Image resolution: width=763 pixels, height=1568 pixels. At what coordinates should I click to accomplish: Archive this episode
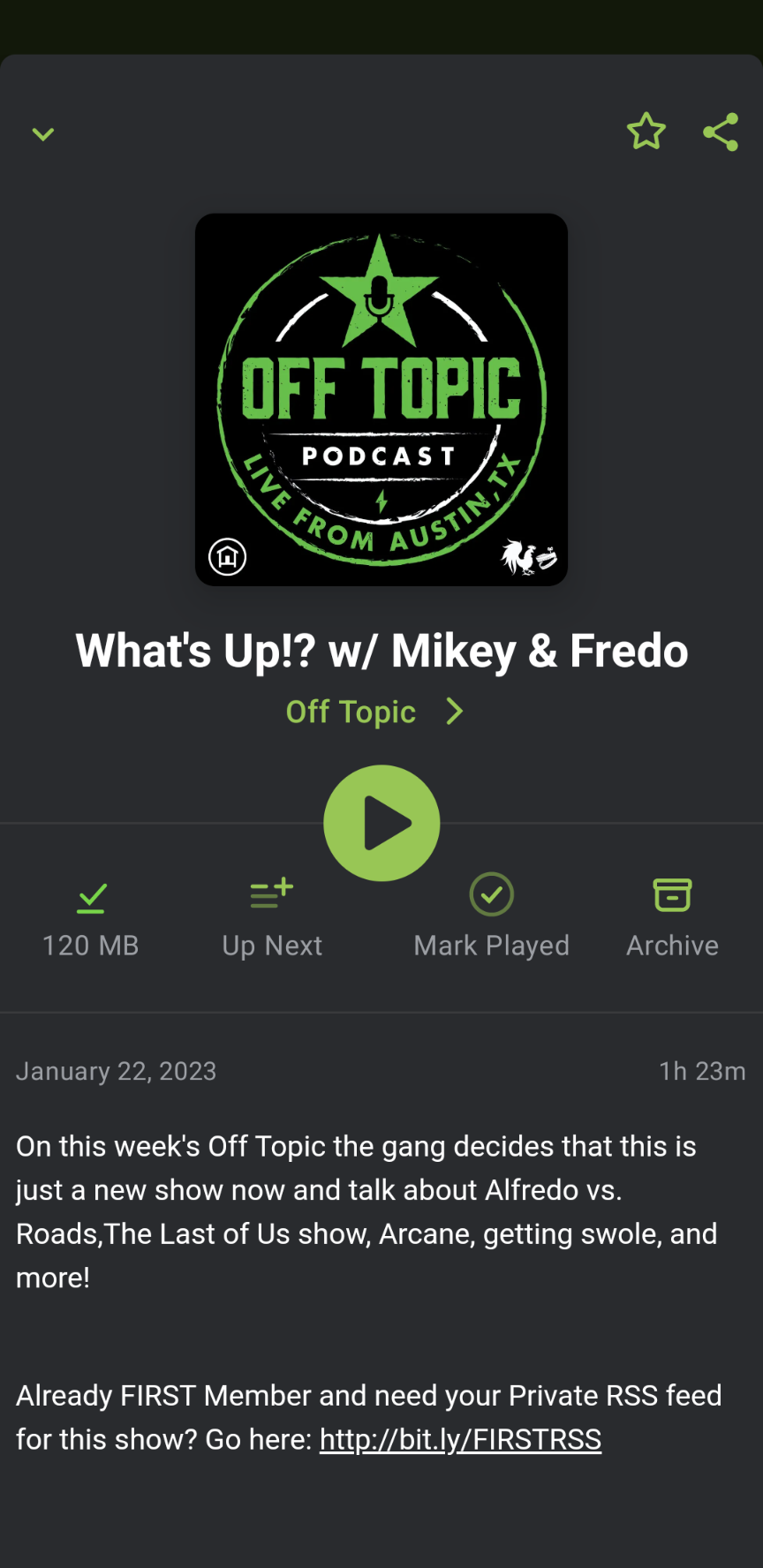(672, 918)
